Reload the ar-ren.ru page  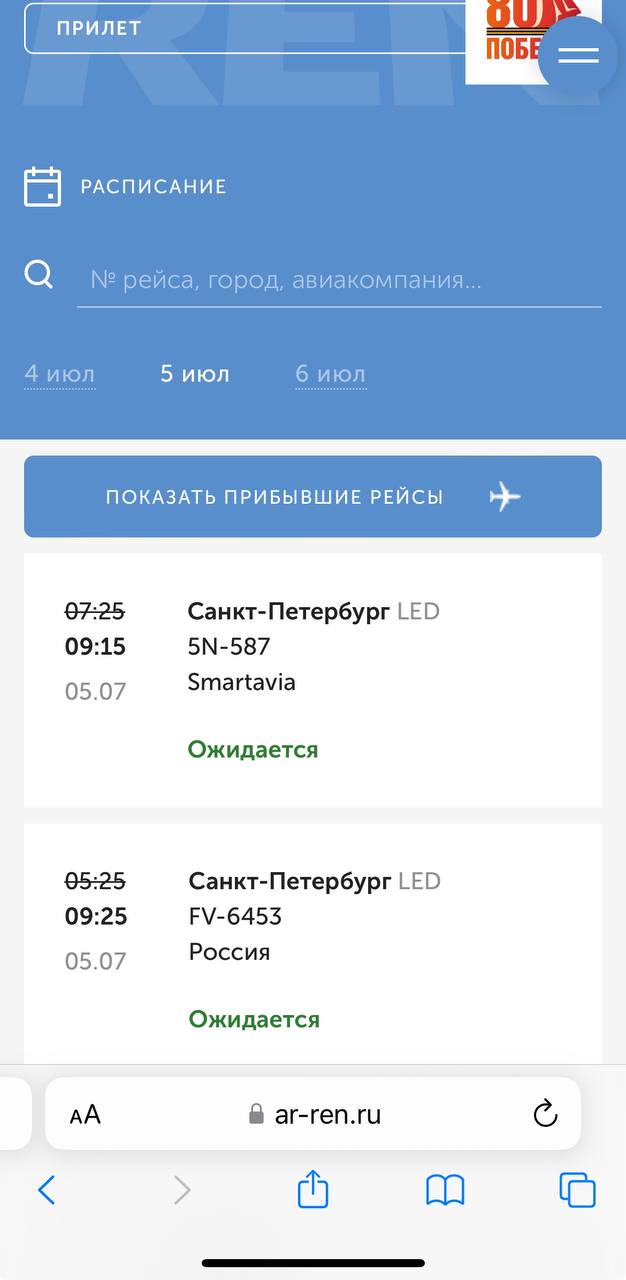(x=545, y=1113)
